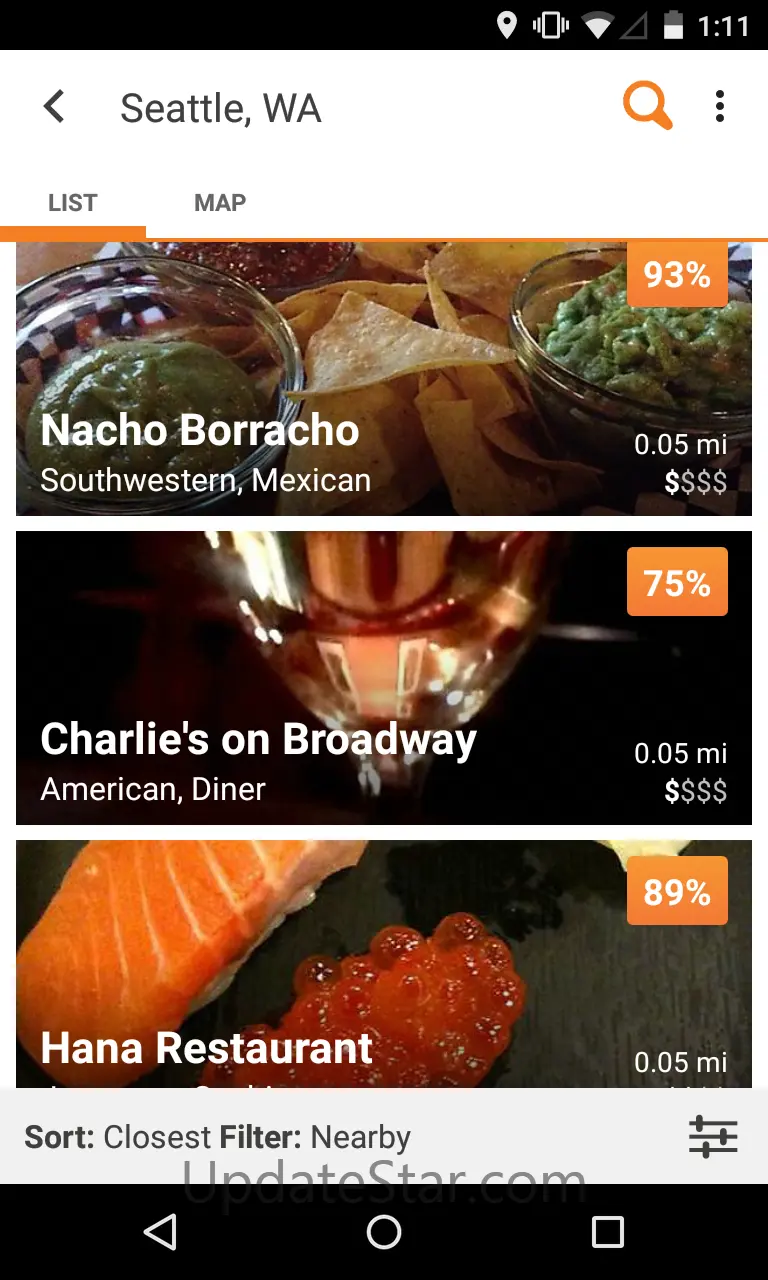Open the three-dot overflow menu
Image resolution: width=768 pixels, height=1280 pixels.
point(720,107)
